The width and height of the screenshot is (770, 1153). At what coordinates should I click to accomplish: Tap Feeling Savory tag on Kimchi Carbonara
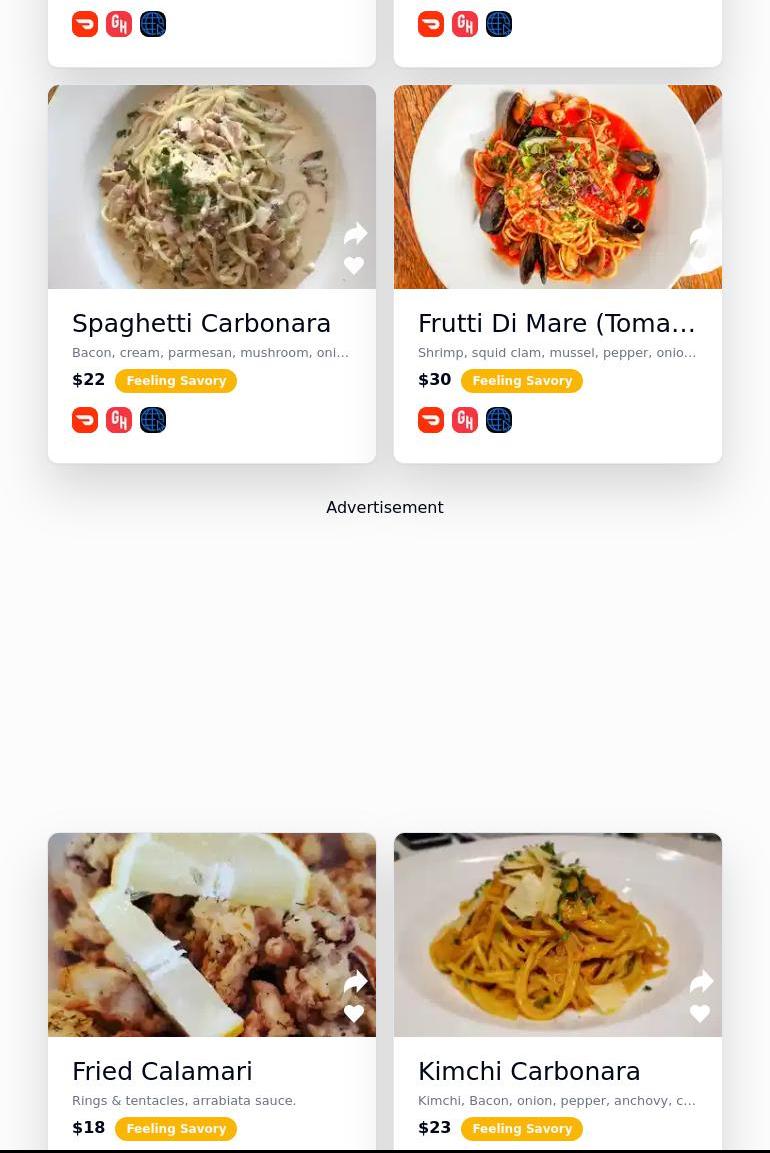(522, 1129)
